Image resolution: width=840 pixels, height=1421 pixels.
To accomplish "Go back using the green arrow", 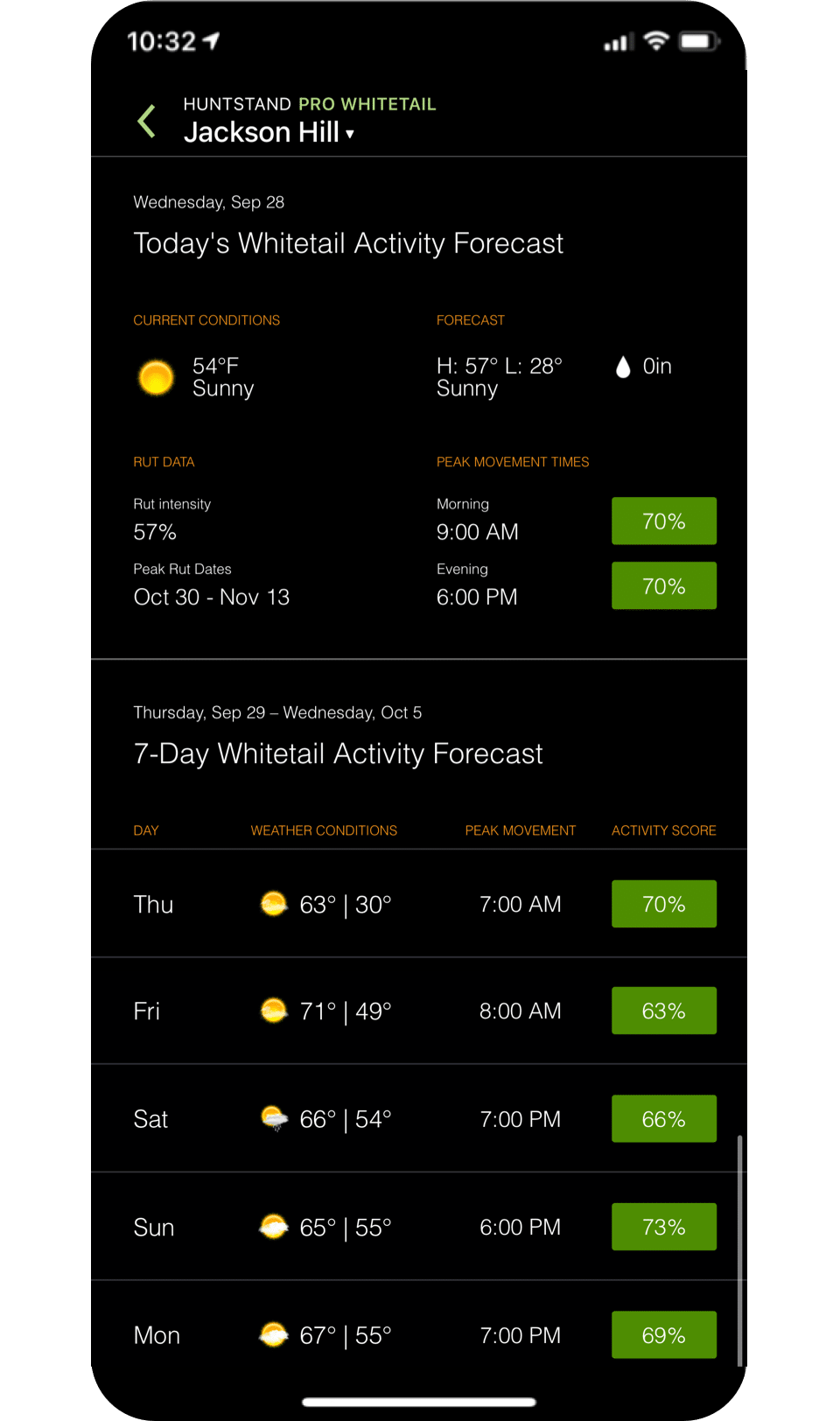I will pyautogui.click(x=147, y=121).
